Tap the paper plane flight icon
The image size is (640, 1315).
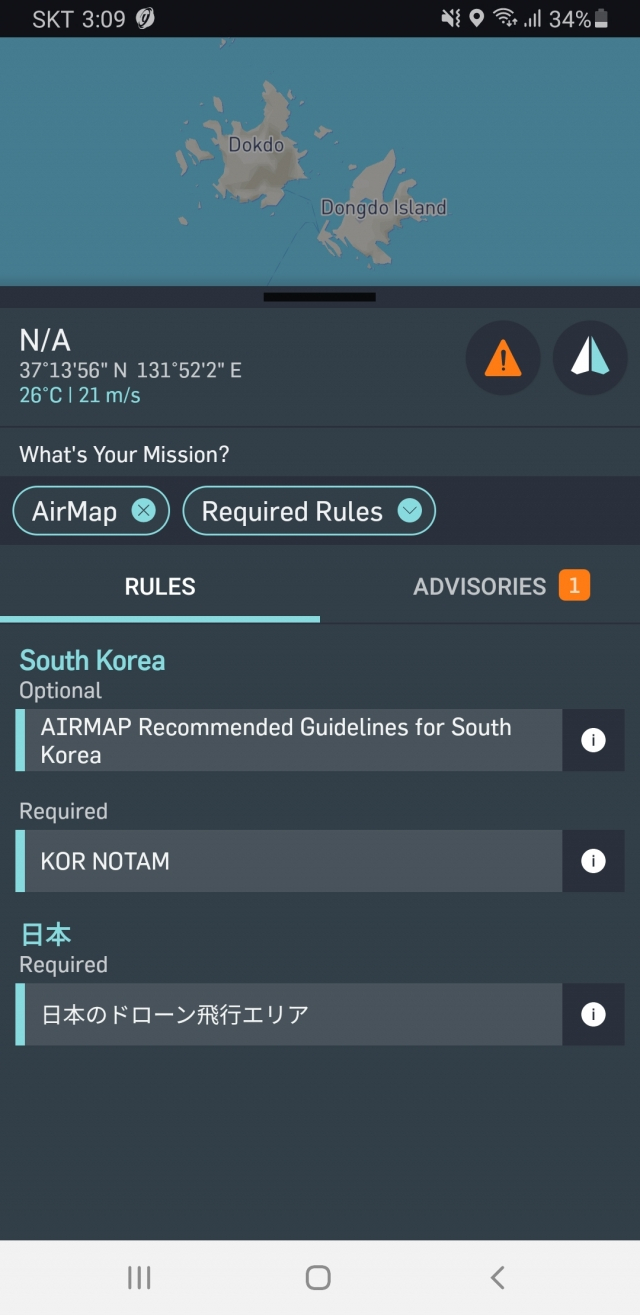590,357
